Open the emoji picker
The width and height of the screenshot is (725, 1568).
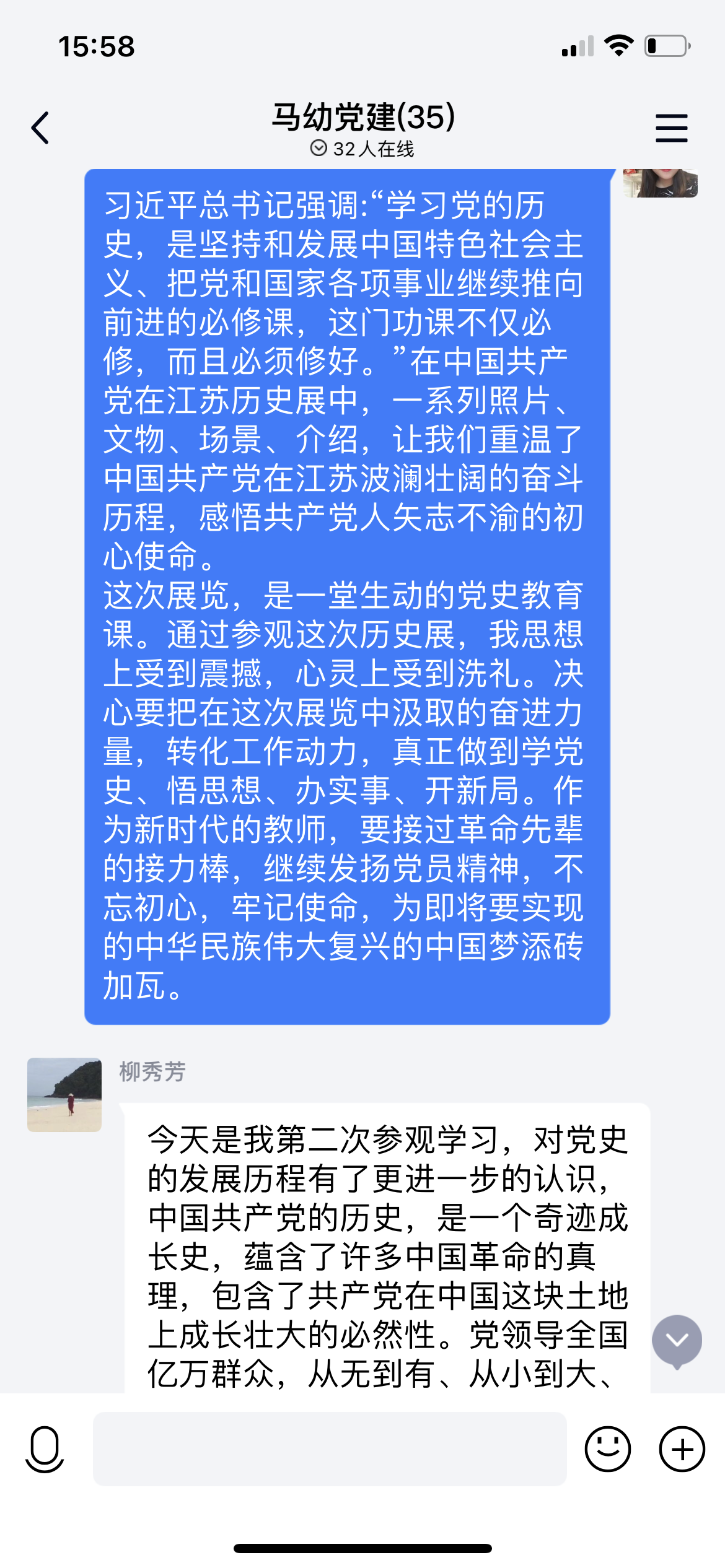pos(607,1449)
